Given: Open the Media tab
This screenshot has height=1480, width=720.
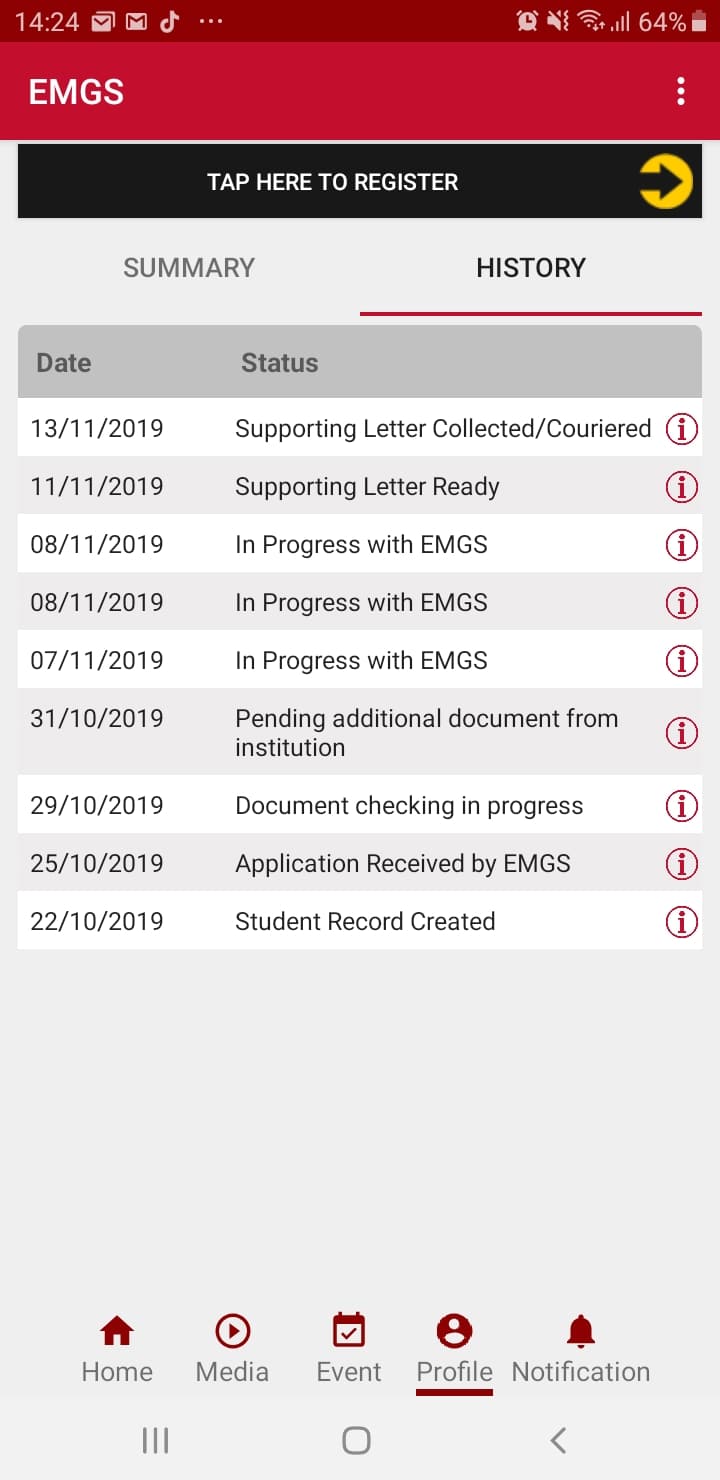Looking at the screenshot, I should coord(232,1348).
